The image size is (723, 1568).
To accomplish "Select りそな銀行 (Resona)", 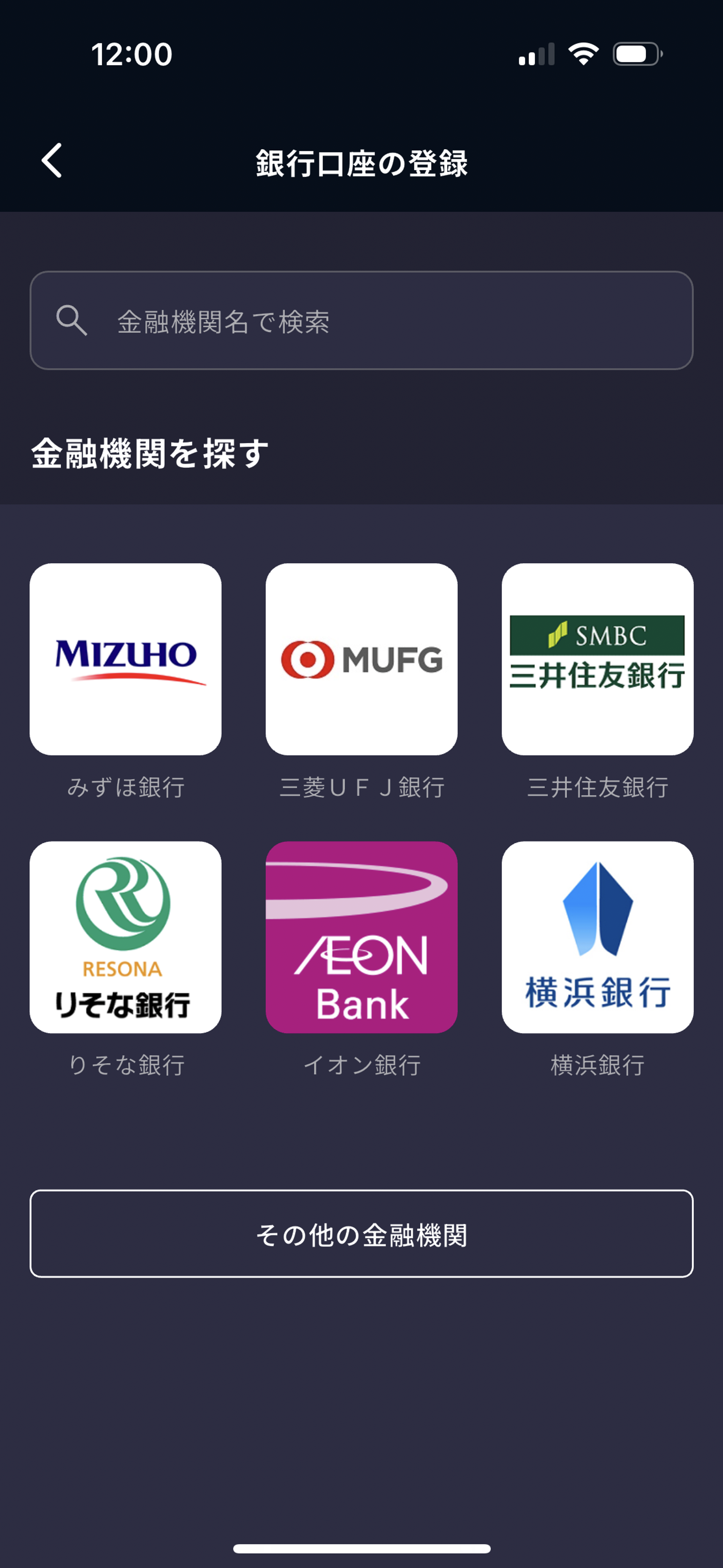I will point(125,937).
